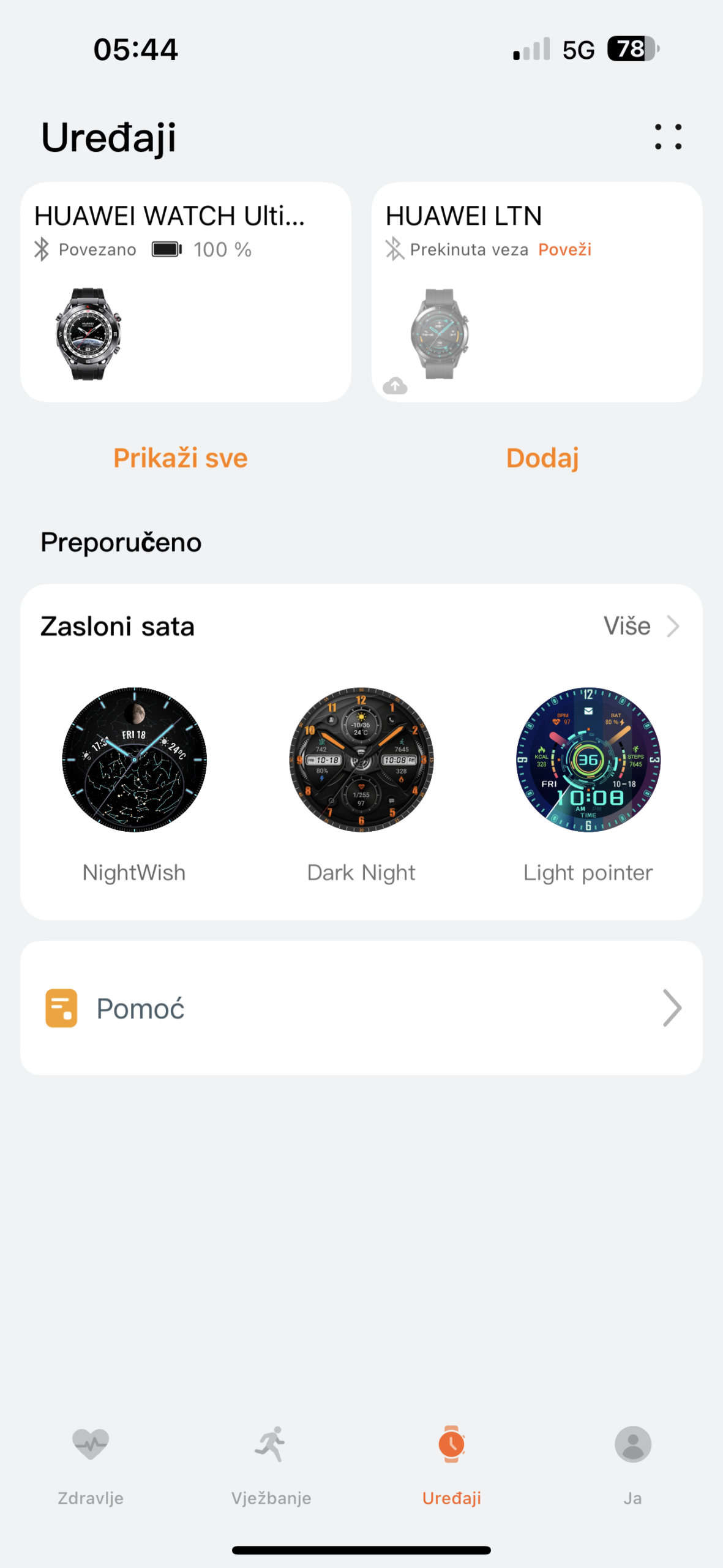Image resolution: width=723 pixels, height=1568 pixels.
Task: Open the HUAWEI WATCH Ultimate device card
Action: point(185,292)
